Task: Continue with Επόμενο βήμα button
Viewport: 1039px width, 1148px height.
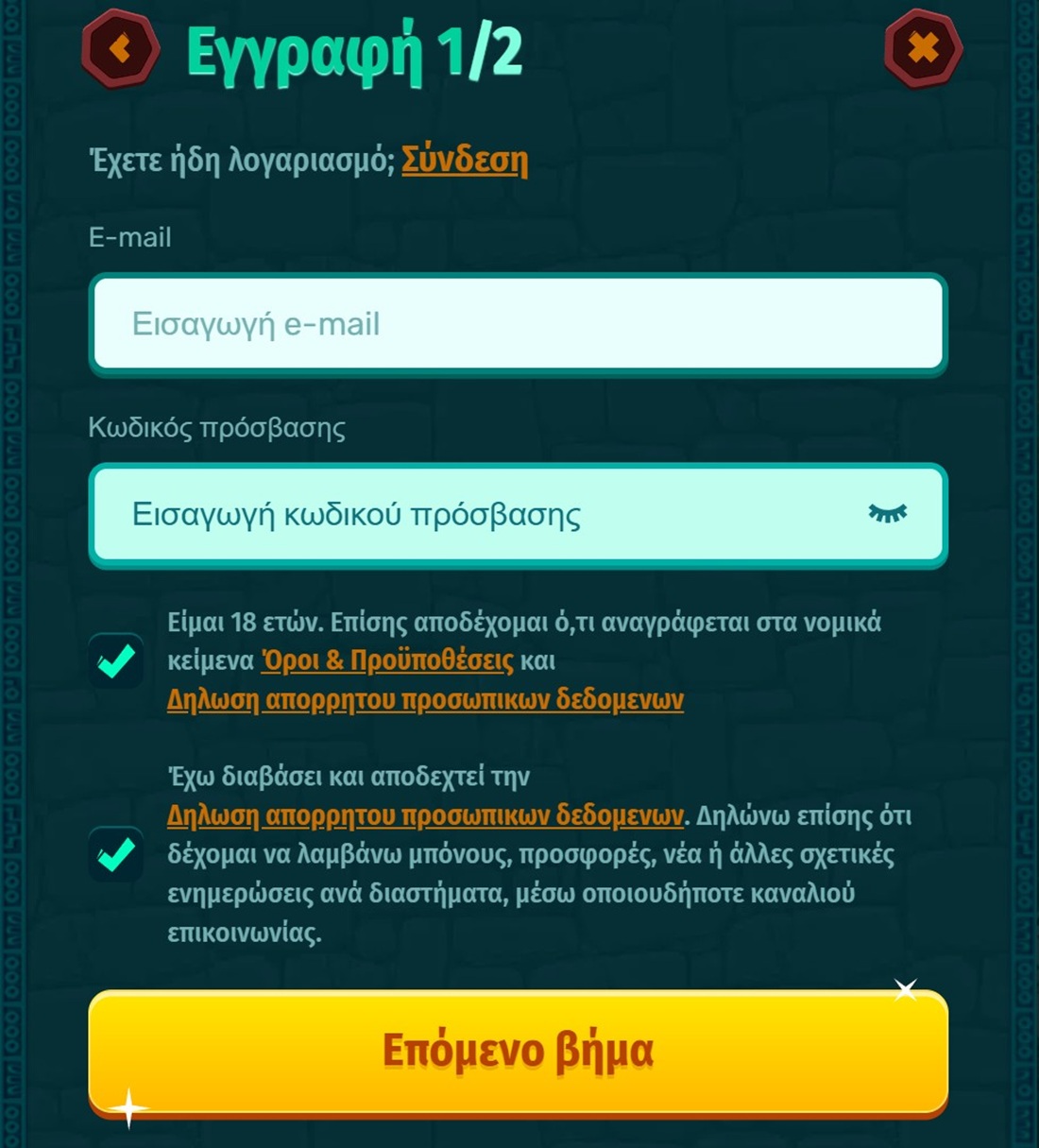Action: tap(518, 1051)
